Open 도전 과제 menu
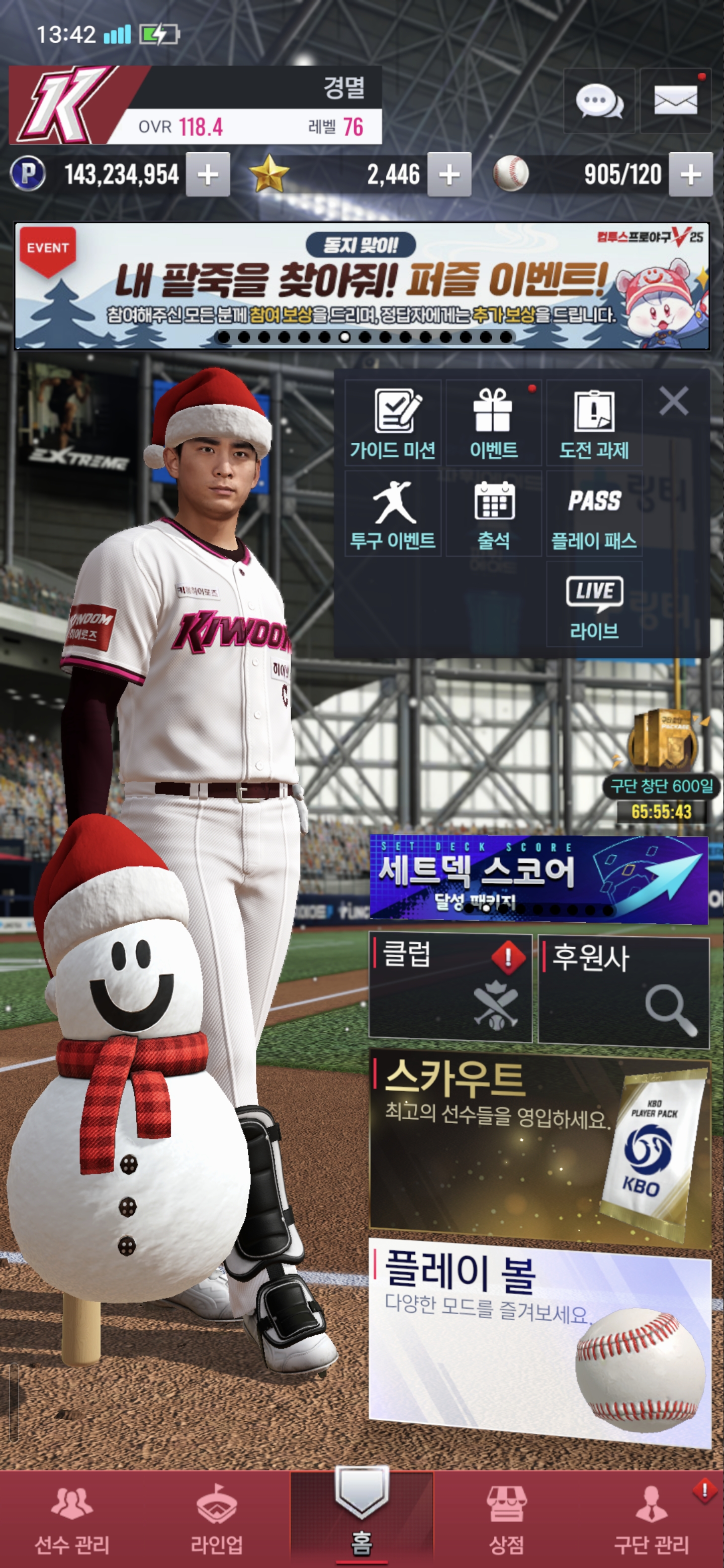Image resolution: width=724 pixels, height=1568 pixels. [594, 423]
